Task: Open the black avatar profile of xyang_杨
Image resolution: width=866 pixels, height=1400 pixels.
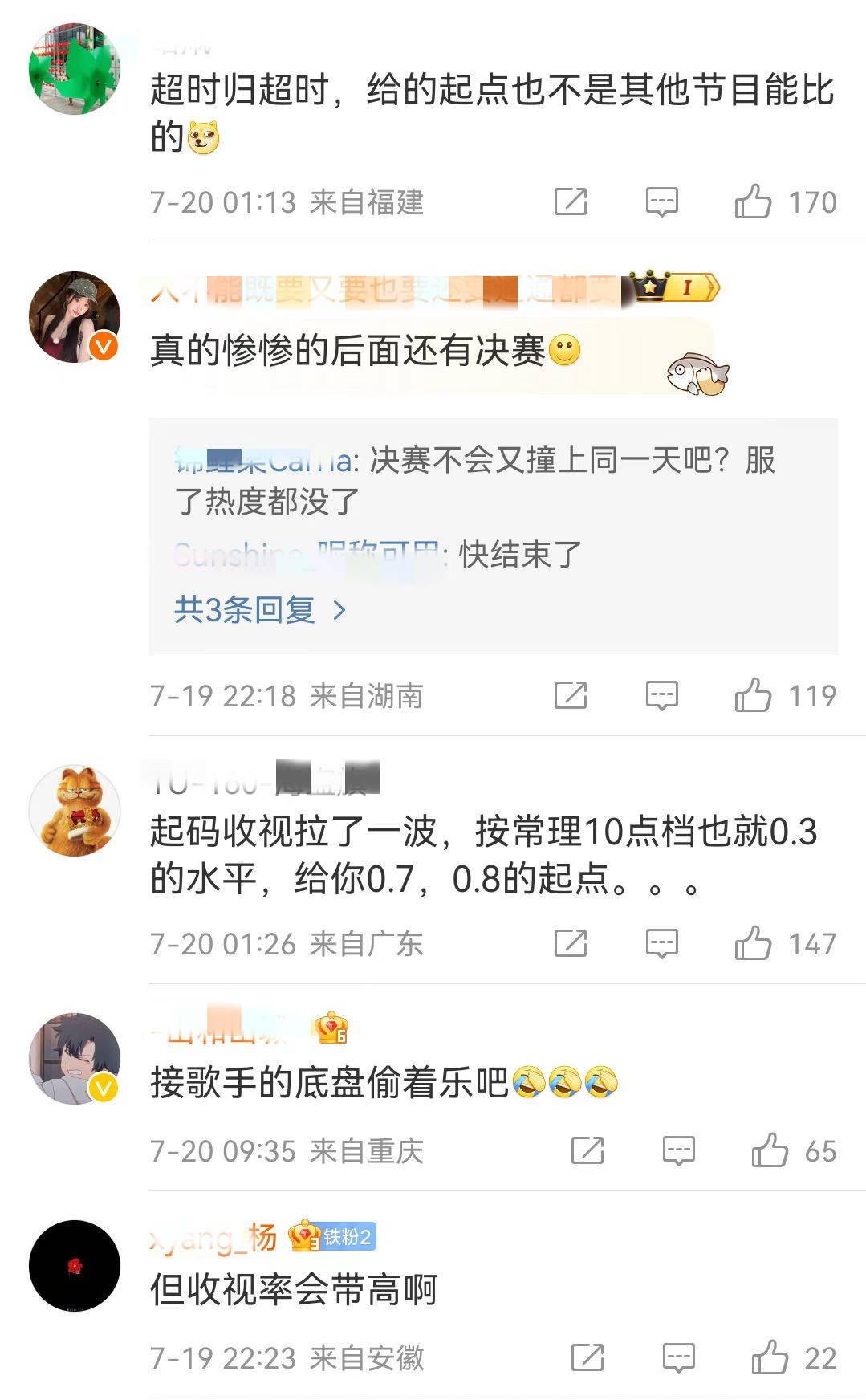Action: click(x=75, y=1266)
